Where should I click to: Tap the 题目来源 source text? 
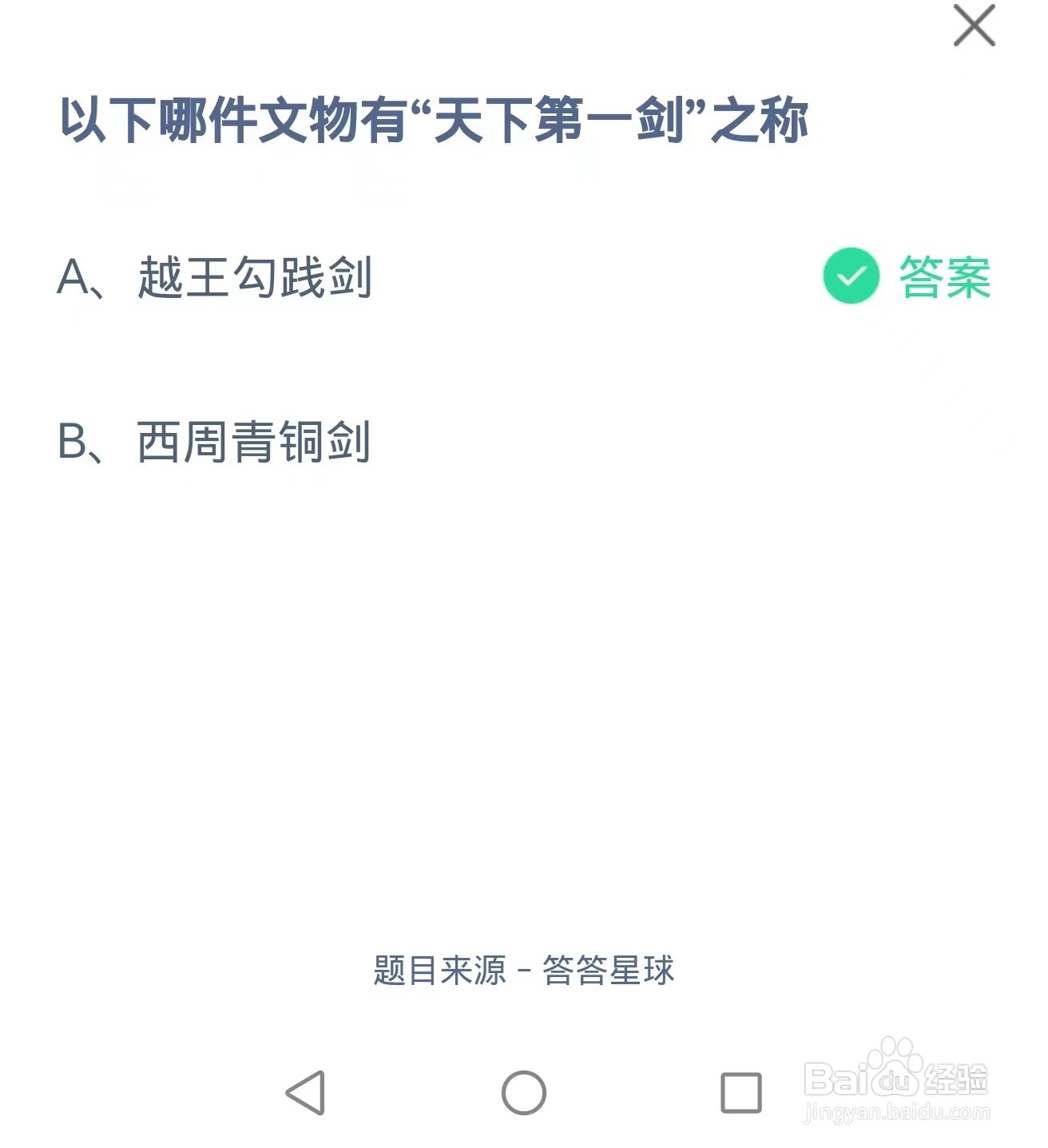coord(438,970)
